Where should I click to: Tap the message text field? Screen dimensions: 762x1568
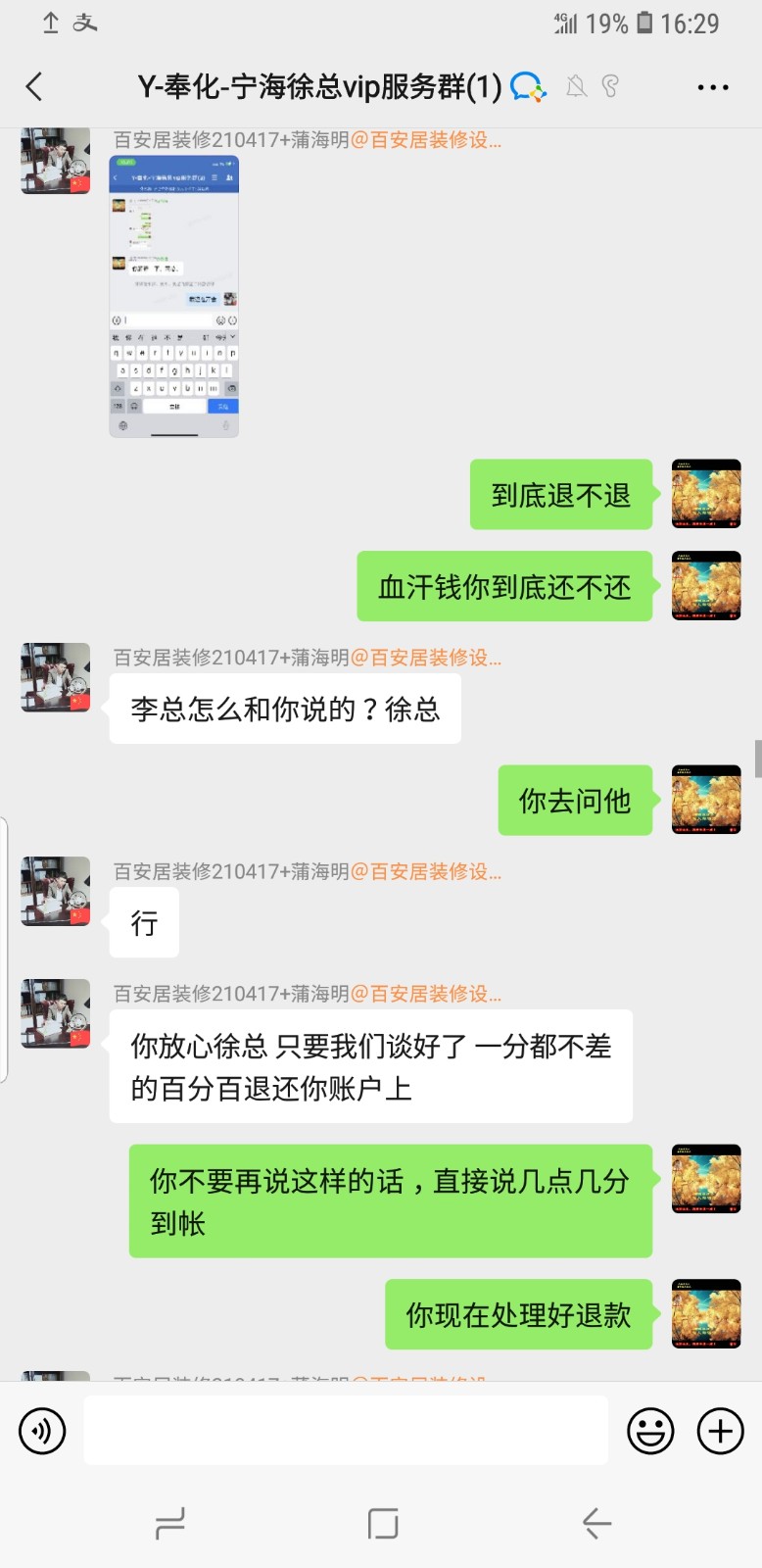(345, 1431)
